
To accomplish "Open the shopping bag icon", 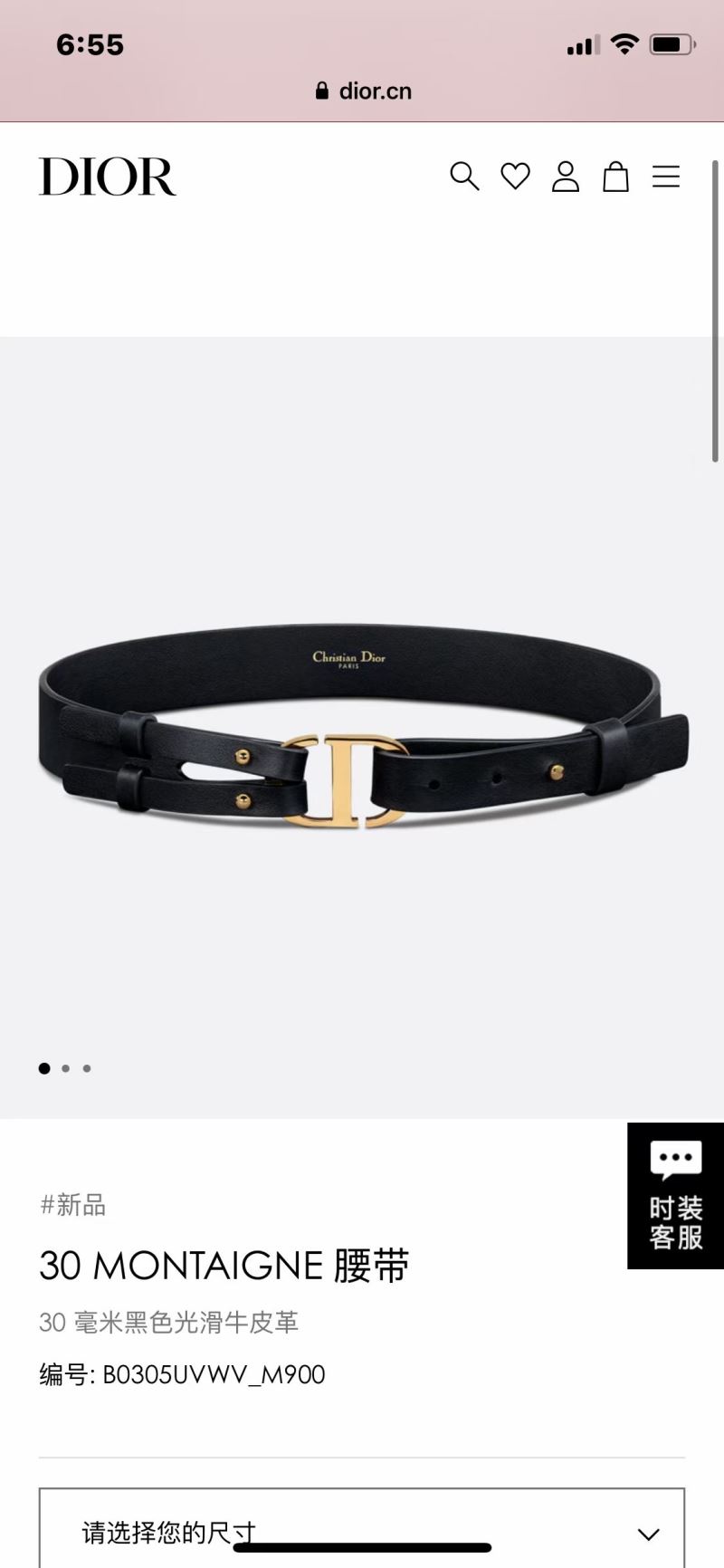I will 615,177.
